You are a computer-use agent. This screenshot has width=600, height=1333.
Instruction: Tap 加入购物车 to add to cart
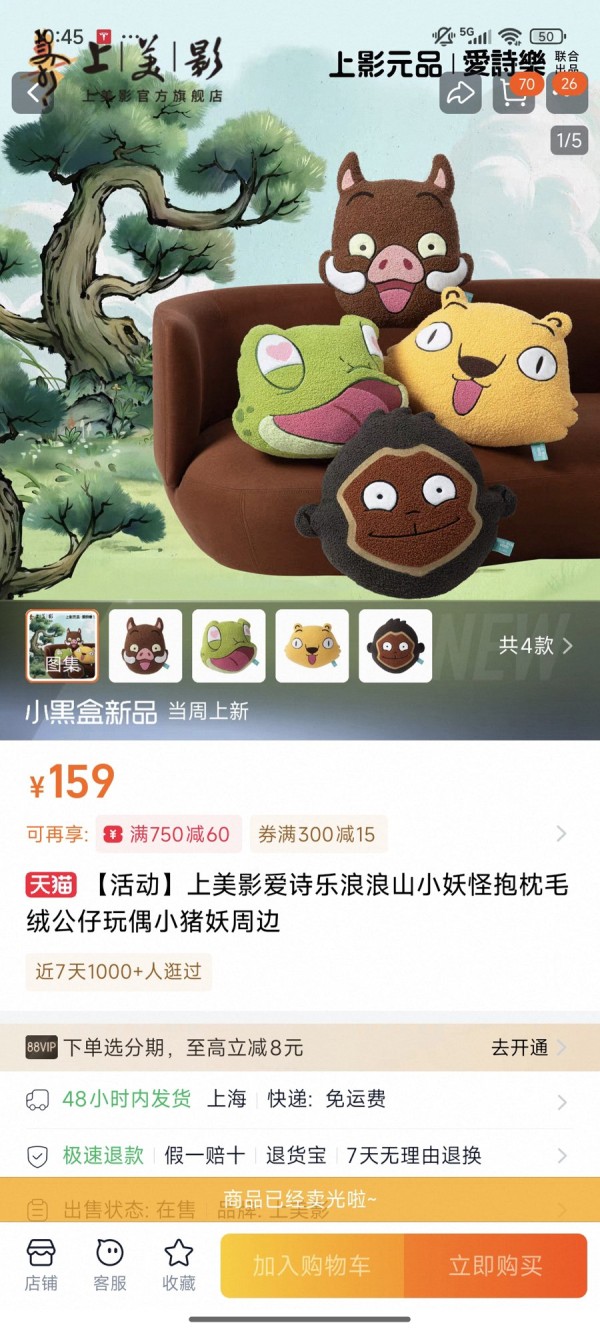pyautogui.click(x=312, y=1265)
